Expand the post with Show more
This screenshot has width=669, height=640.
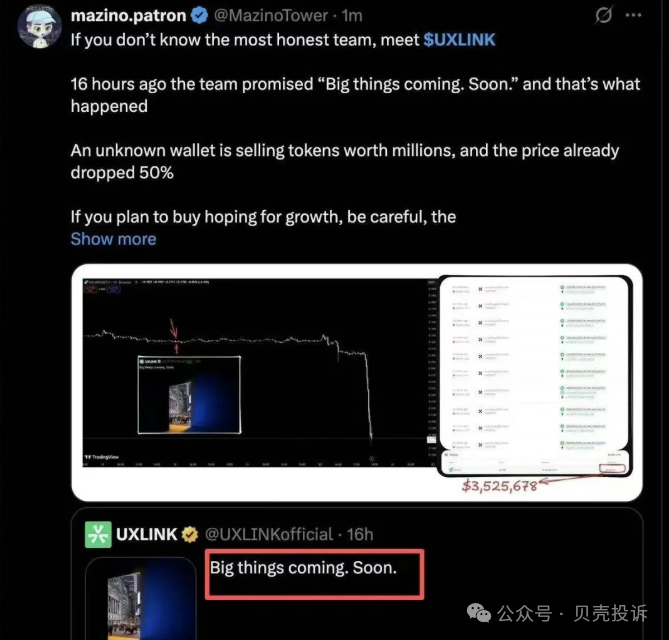pos(113,239)
